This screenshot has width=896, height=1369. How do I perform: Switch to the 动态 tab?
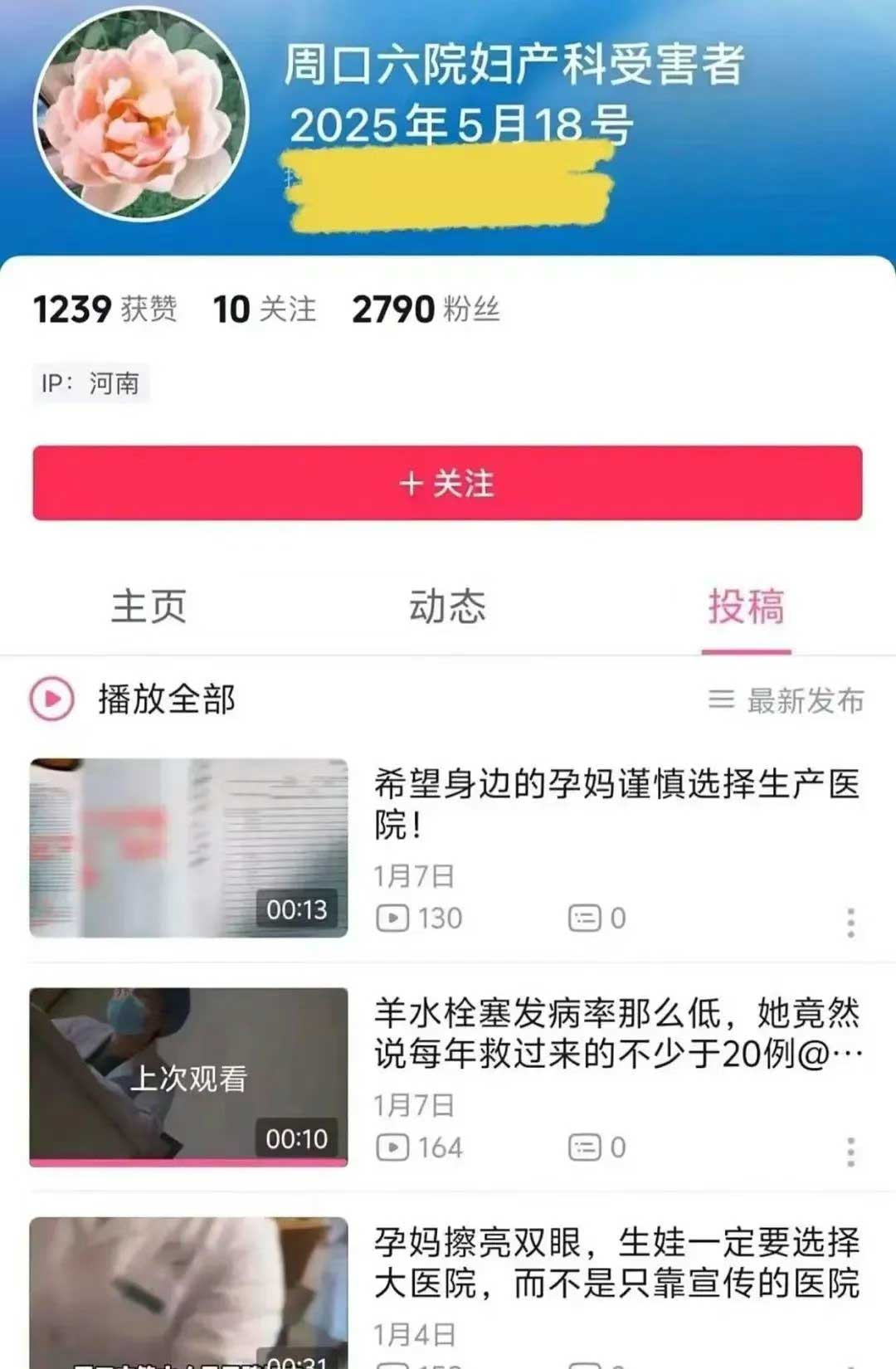(x=447, y=607)
